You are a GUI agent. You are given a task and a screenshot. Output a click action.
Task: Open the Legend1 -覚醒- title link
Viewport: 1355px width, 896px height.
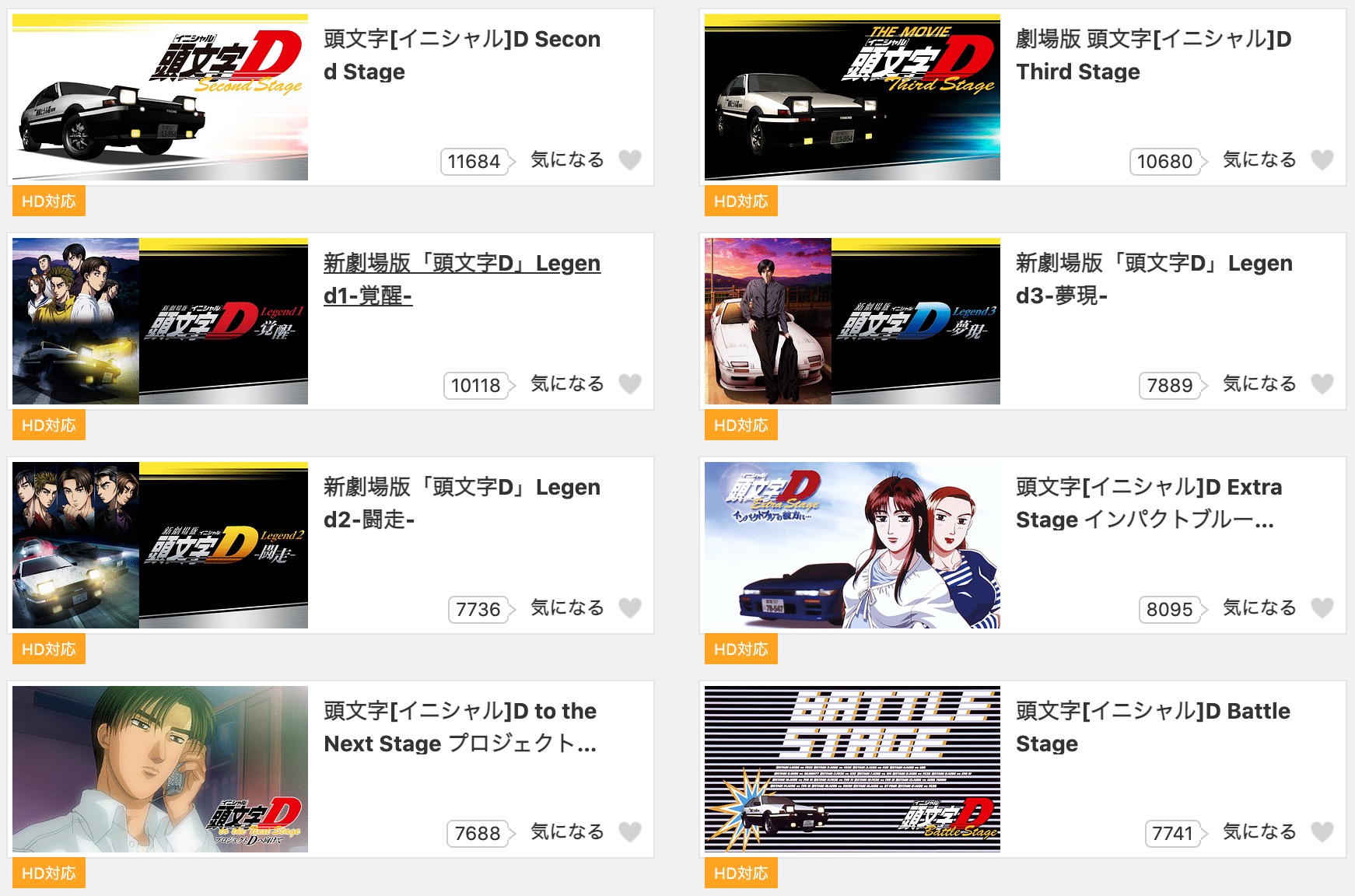[x=461, y=278]
